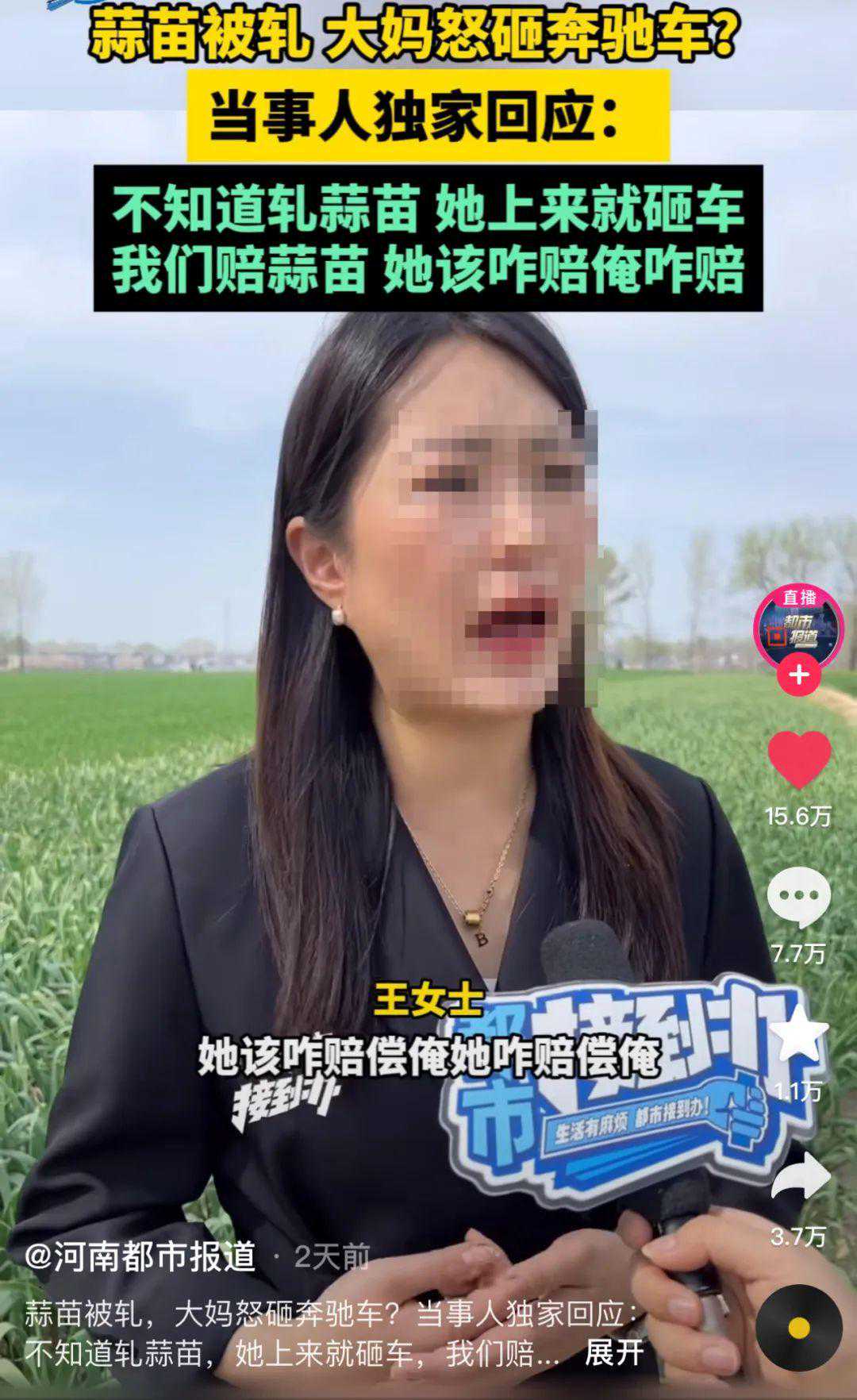
Task: Open the comments on this video
Action: [x=798, y=897]
